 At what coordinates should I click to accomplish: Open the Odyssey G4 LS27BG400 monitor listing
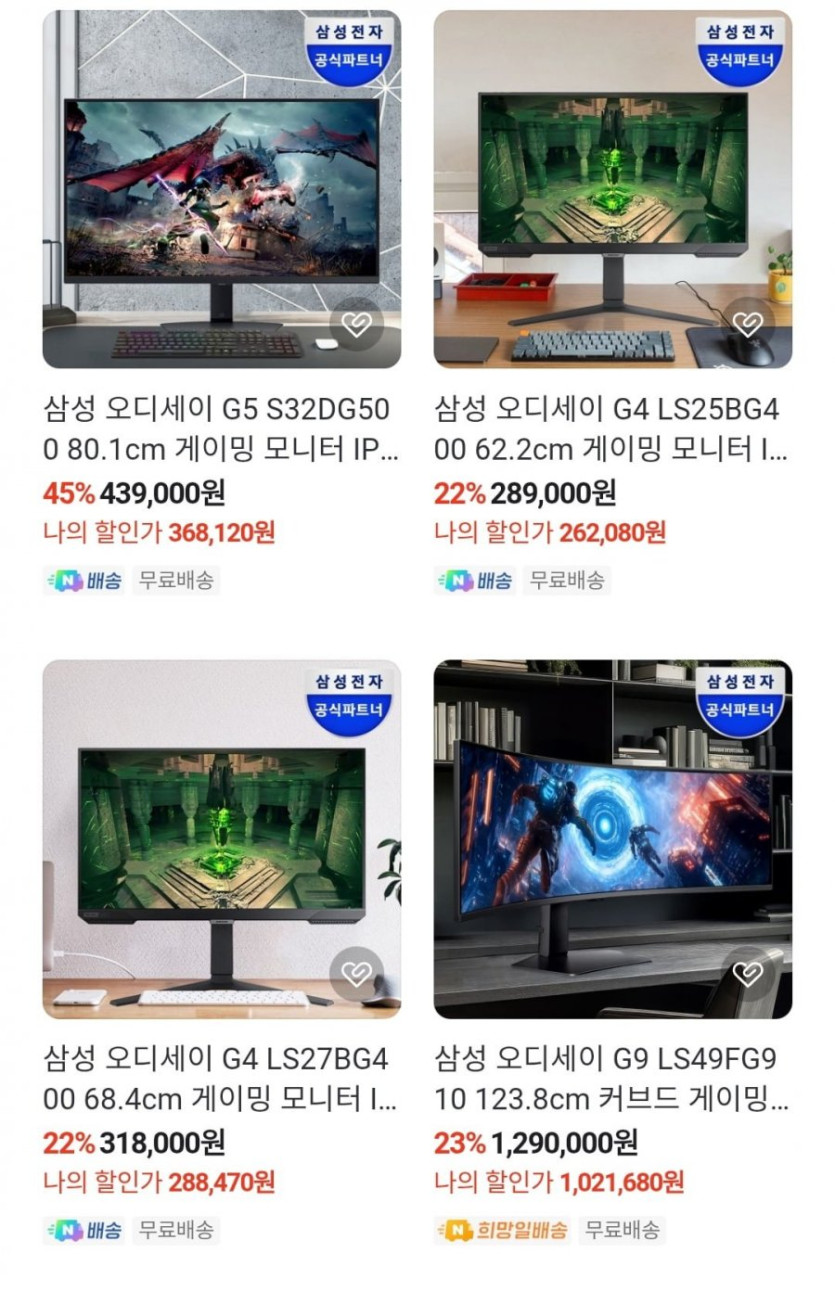(x=221, y=1079)
